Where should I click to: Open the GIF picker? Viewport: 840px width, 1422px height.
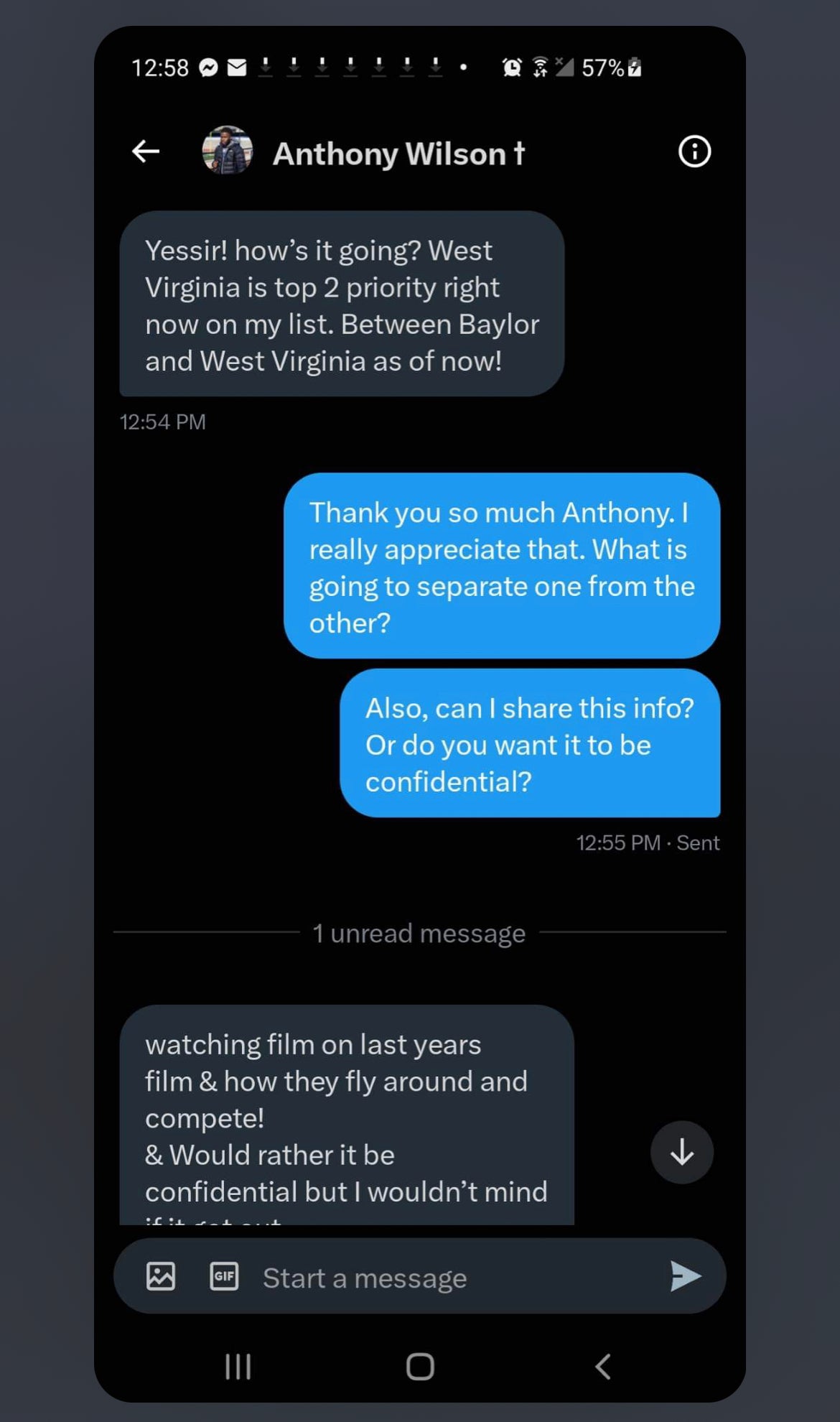point(224,1277)
